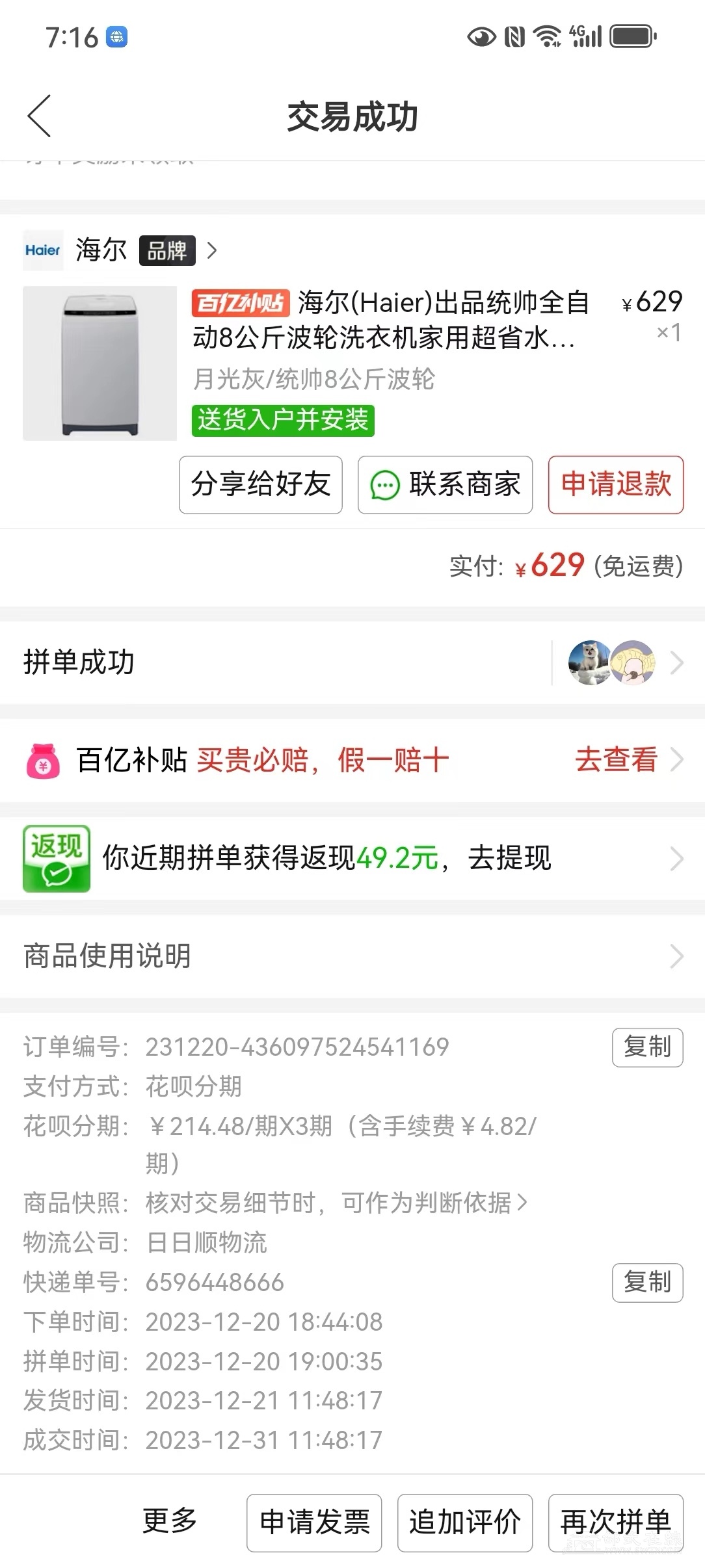Tap 去查看 on 百亿补贴 row

[618, 760]
